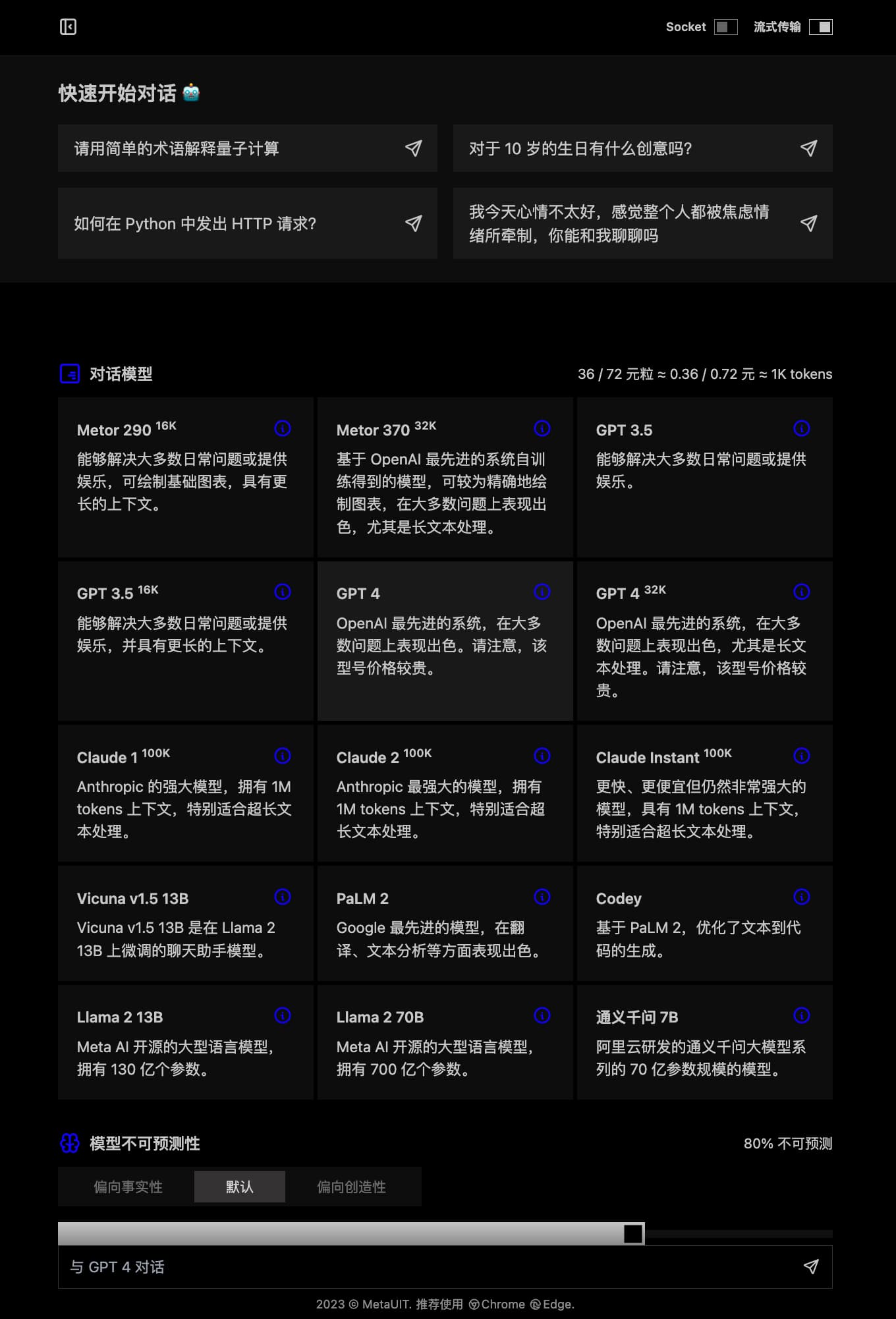View info about the Codey model
Viewport: 896px width, 1319px height.
point(801,897)
